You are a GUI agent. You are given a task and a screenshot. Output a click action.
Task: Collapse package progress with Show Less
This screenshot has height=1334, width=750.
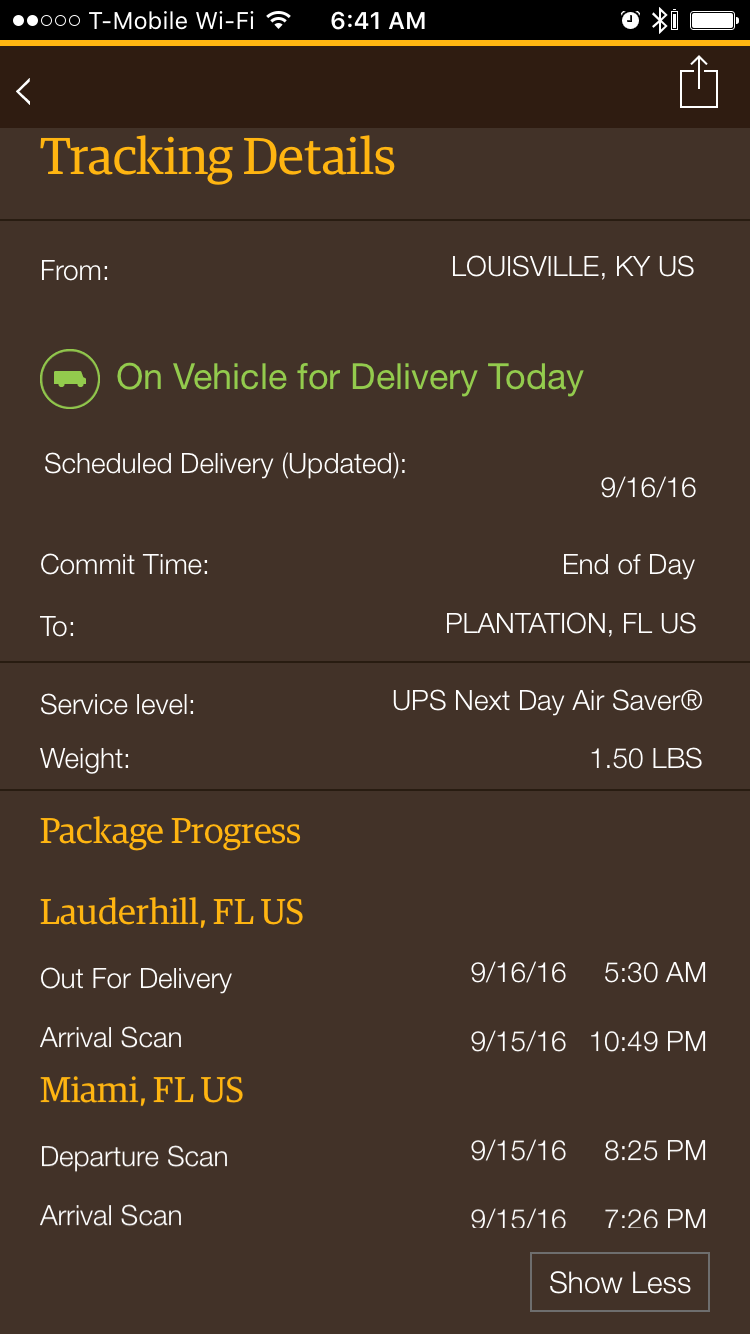tap(620, 1282)
